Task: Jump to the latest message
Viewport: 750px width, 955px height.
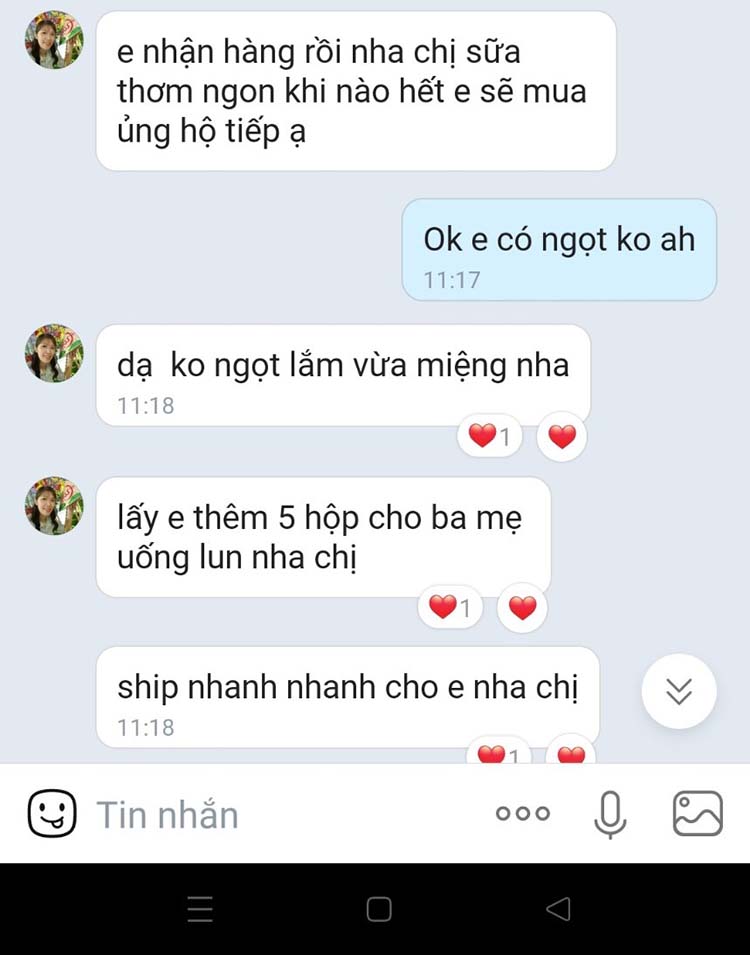Action: (x=679, y=691)
